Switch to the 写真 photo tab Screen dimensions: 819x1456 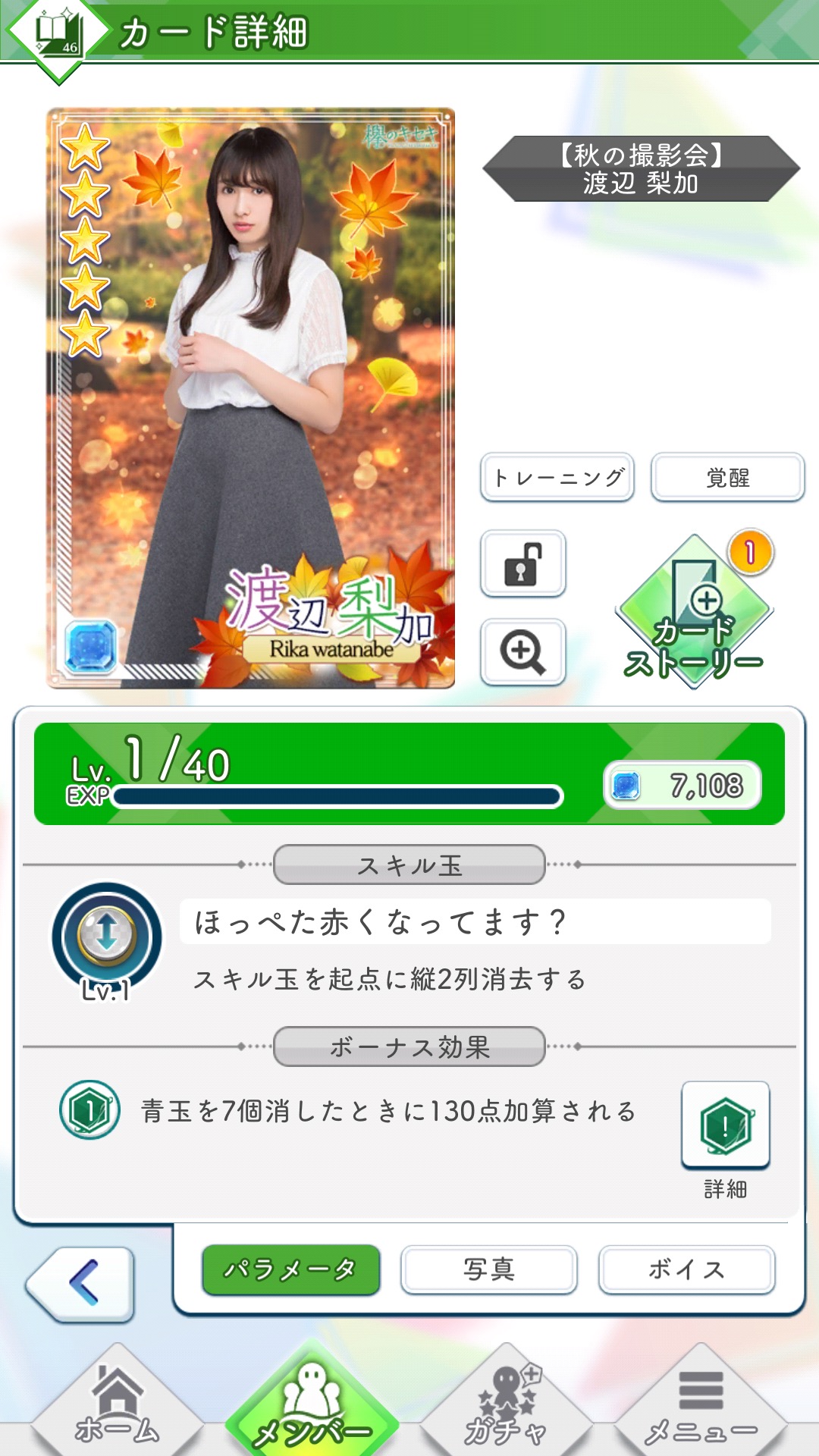coord(489,1269)
